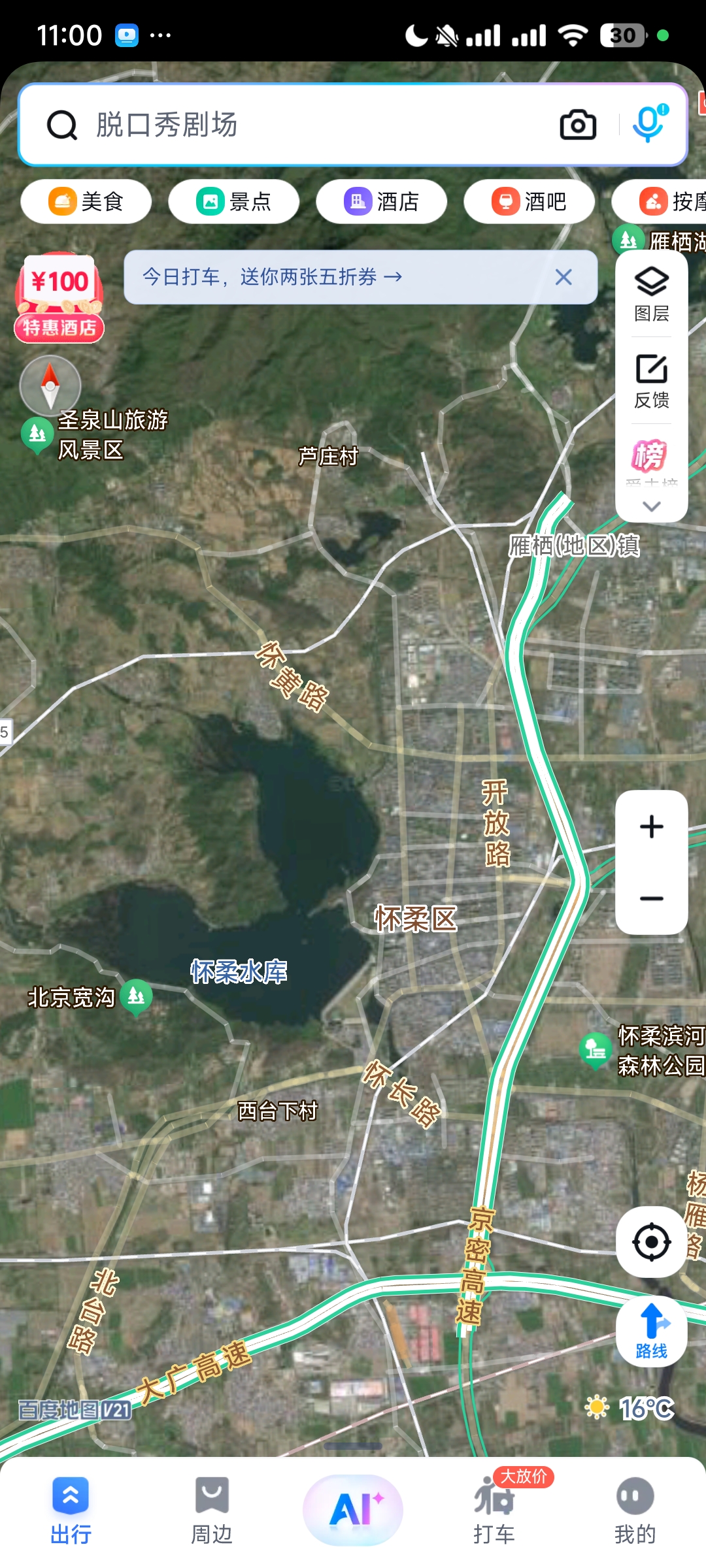
Task: Zoom in the map with plus
Action: (652, 826)
